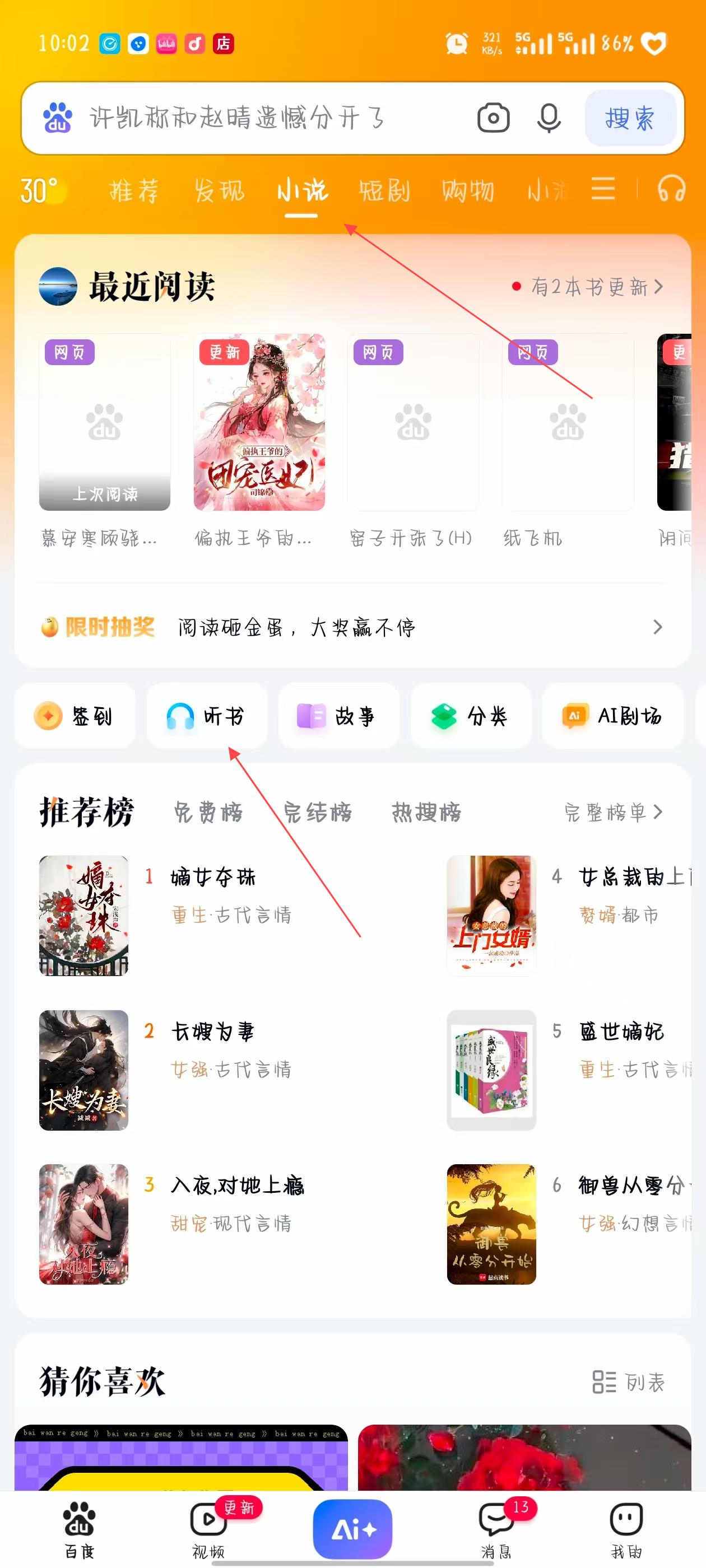Screen dimensions: 706x1568
Task: Switch to the 推荐 tab
Action: pos(134,191)
